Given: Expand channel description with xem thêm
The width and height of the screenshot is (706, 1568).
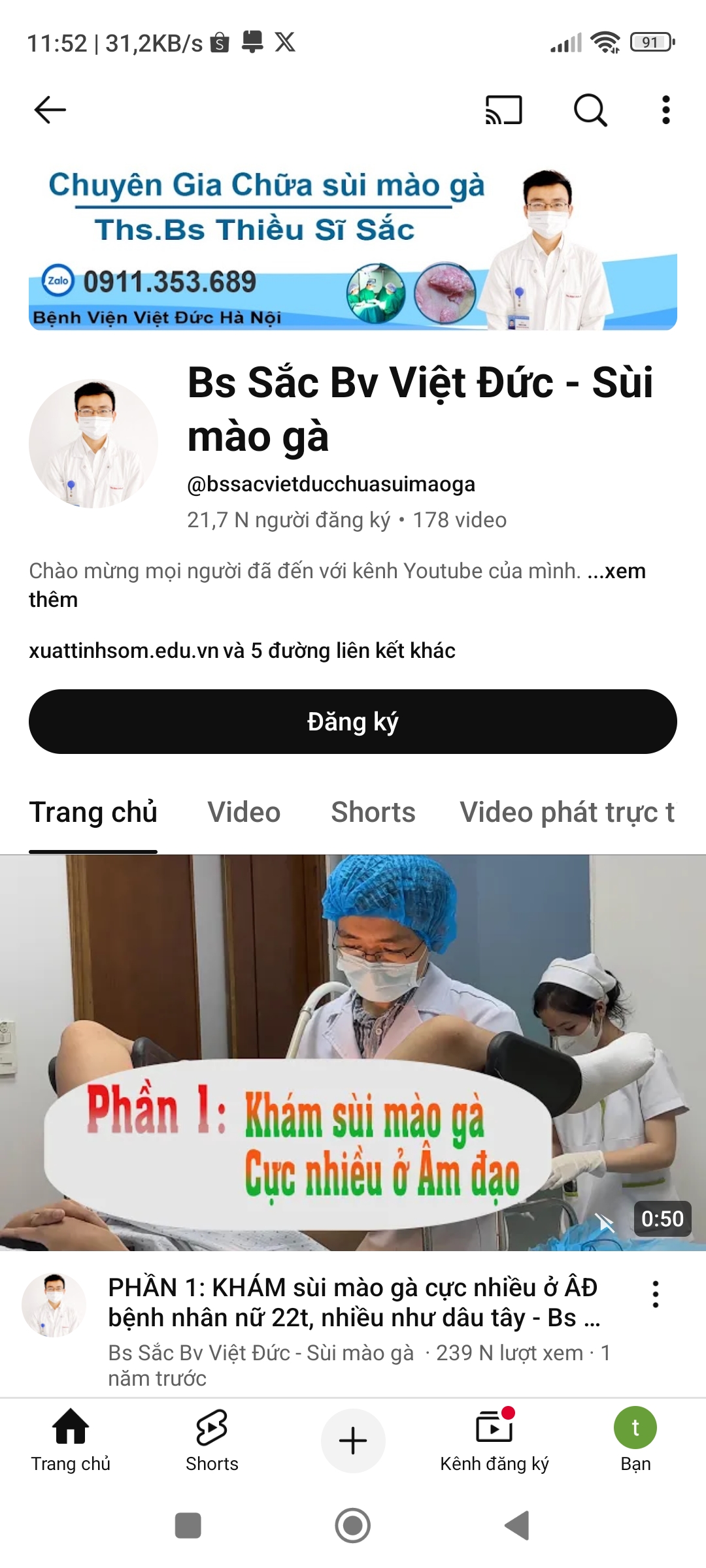Looking at the screenshot, I should tap(616, 572).
